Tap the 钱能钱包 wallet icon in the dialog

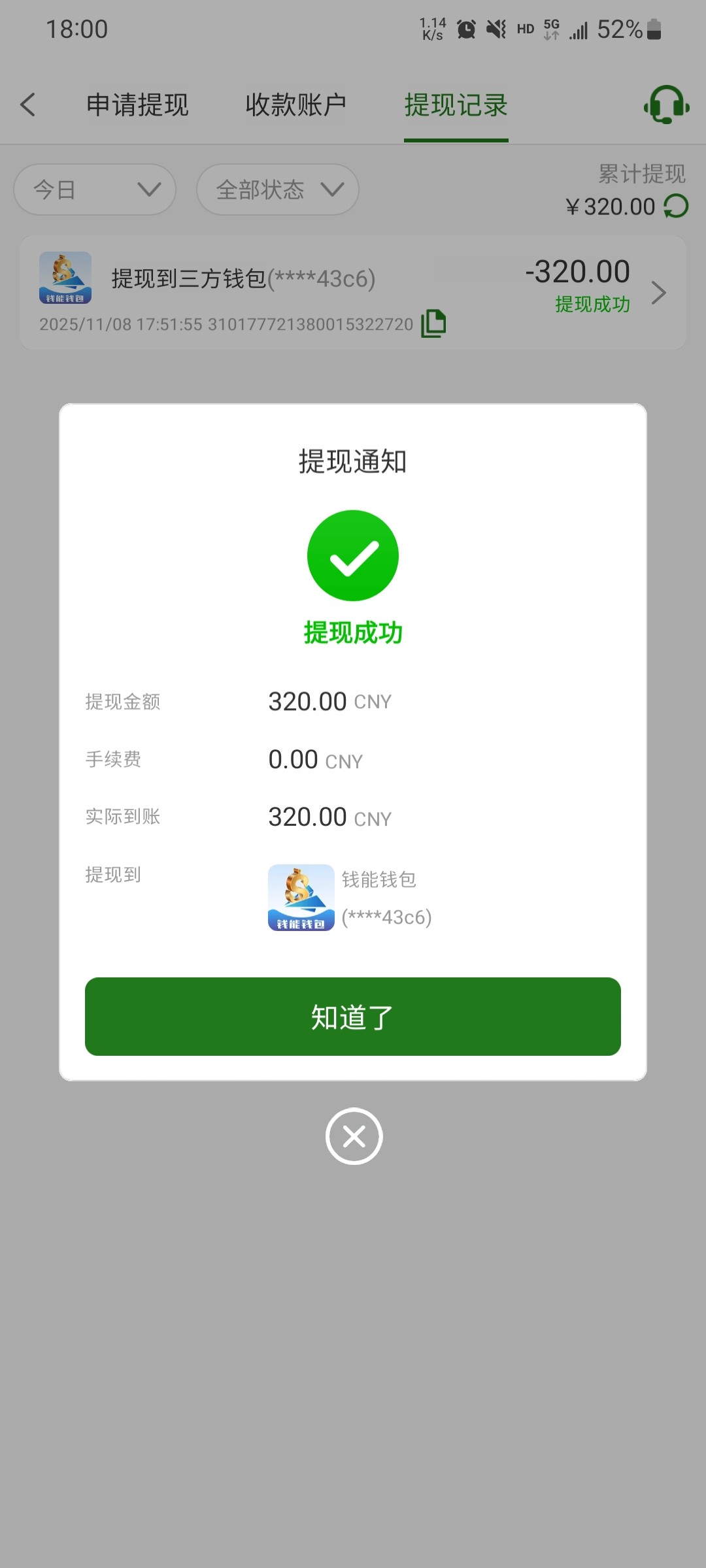pos(301,897)
